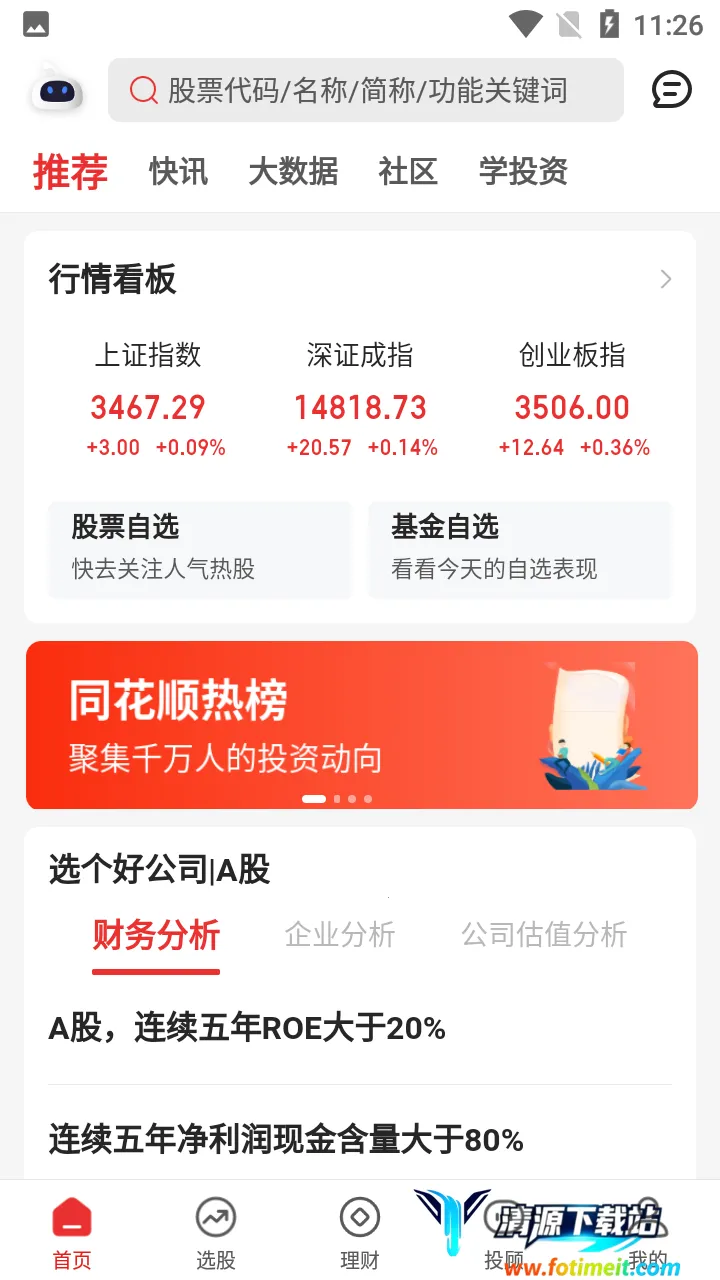Screen dimensions: 720x1280
Task: Switch to 理财 in bottom navigation
Action: pos(359,1232)
